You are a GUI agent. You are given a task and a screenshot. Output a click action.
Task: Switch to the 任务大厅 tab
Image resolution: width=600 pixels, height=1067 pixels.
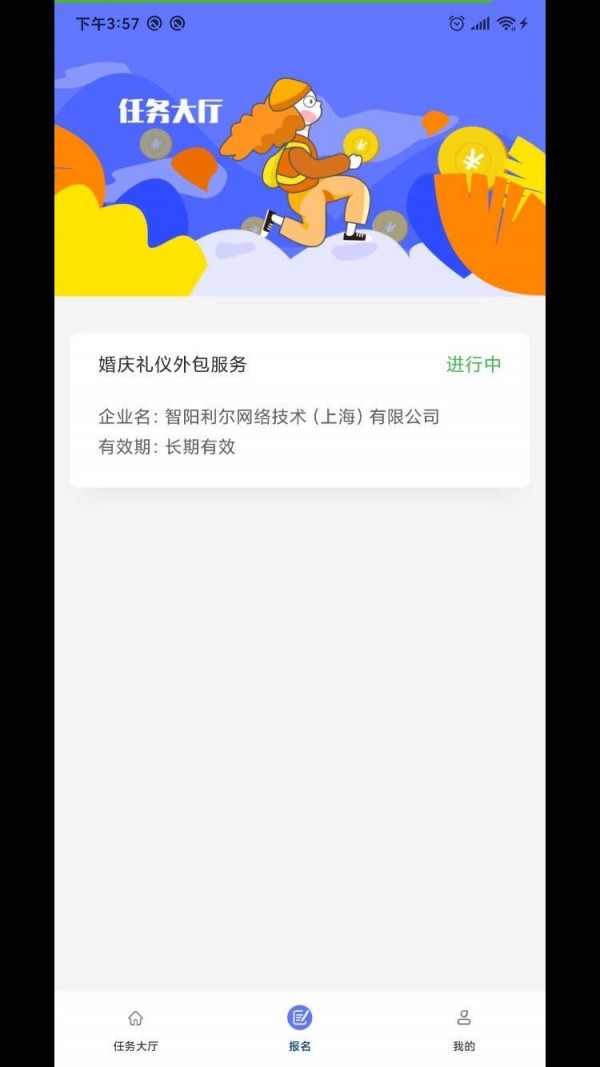135,1029
